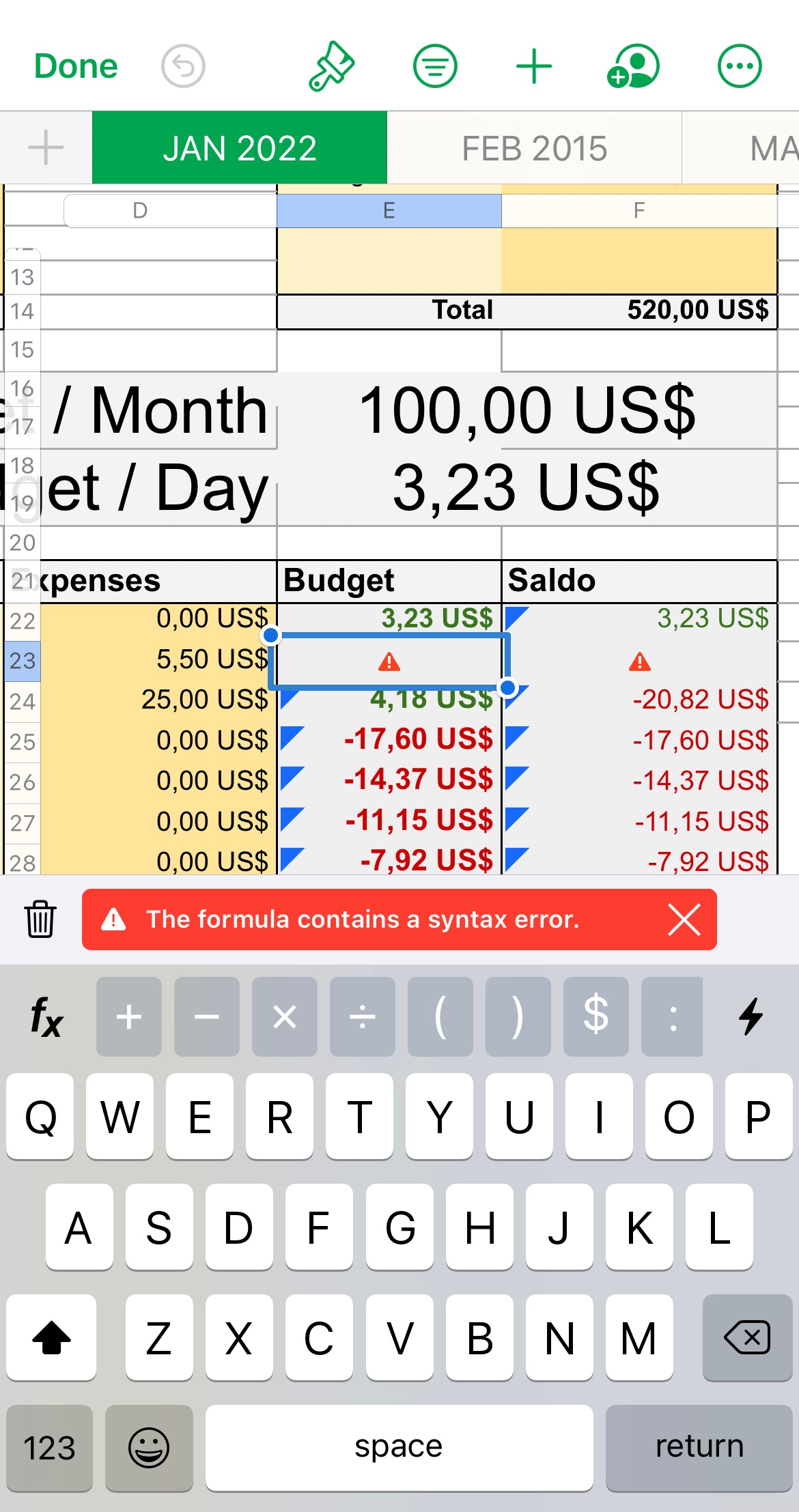
Task: Tap the backspace key
Action: pyautogui.click(x=747, y=1337)
